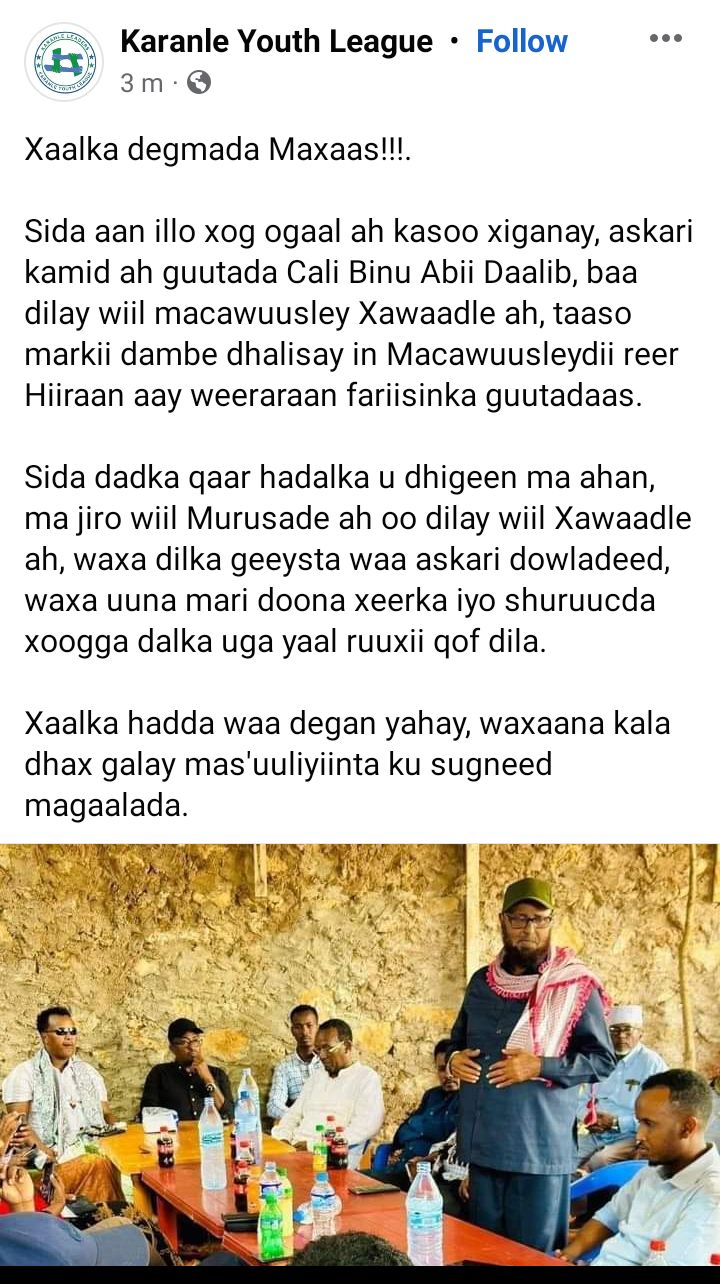Screen dimensions: 720x1284
Task: Follow Karanle Youth League
Action: pos(521,41)
